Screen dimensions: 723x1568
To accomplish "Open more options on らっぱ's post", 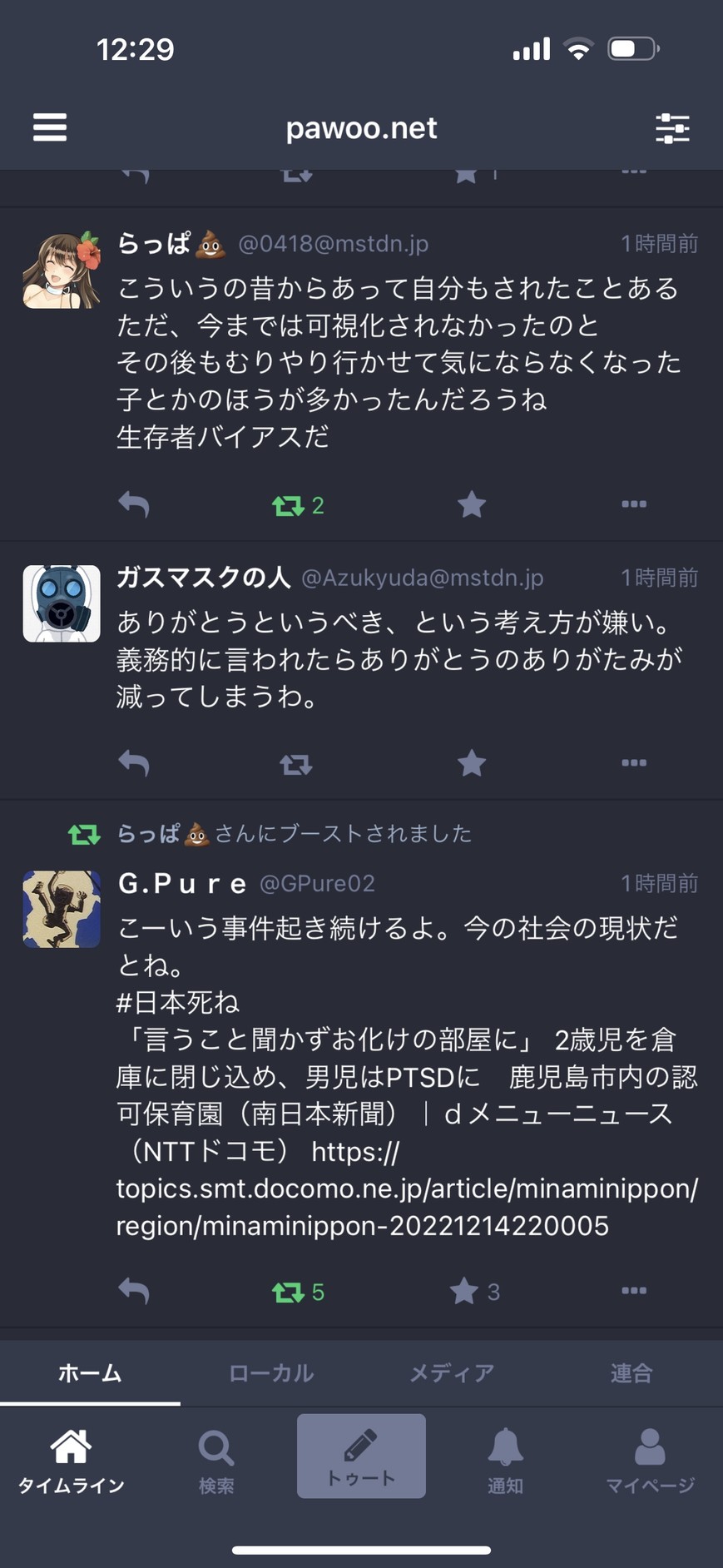I will [x=634, y=504].
